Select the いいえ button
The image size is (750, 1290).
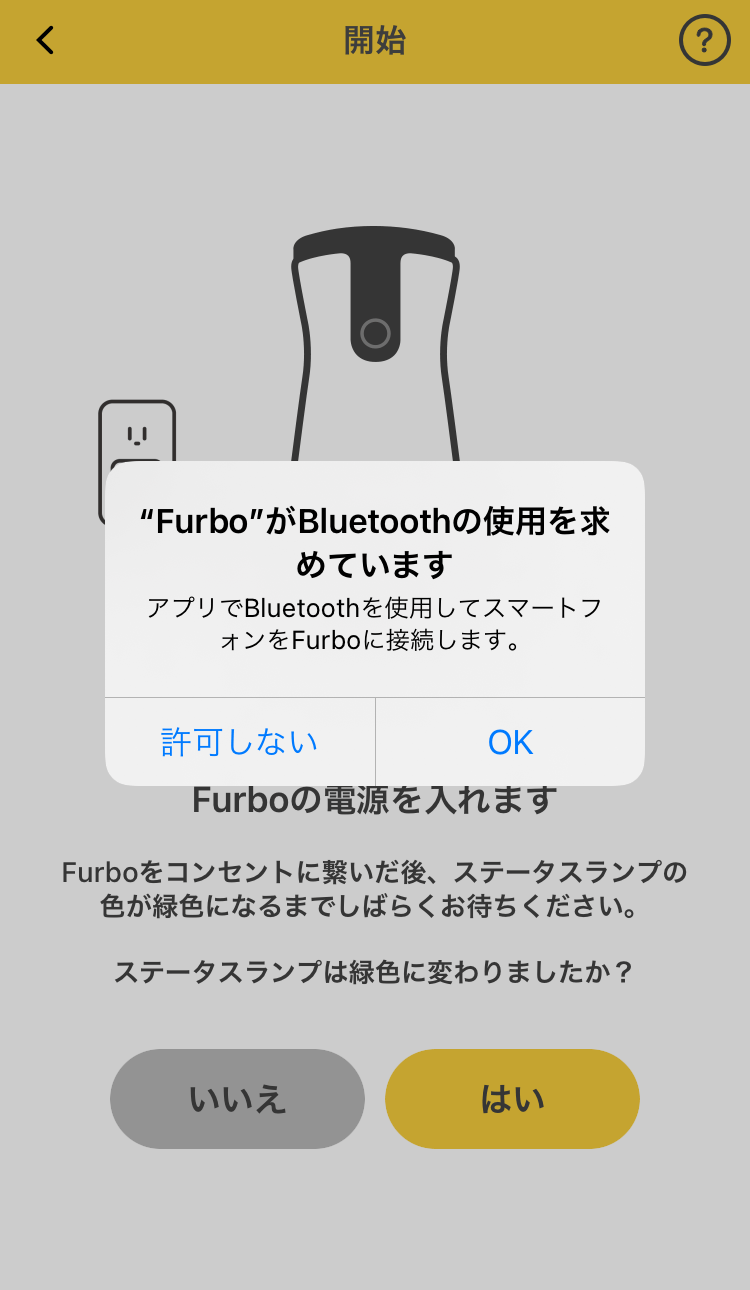coord(237,1099)
